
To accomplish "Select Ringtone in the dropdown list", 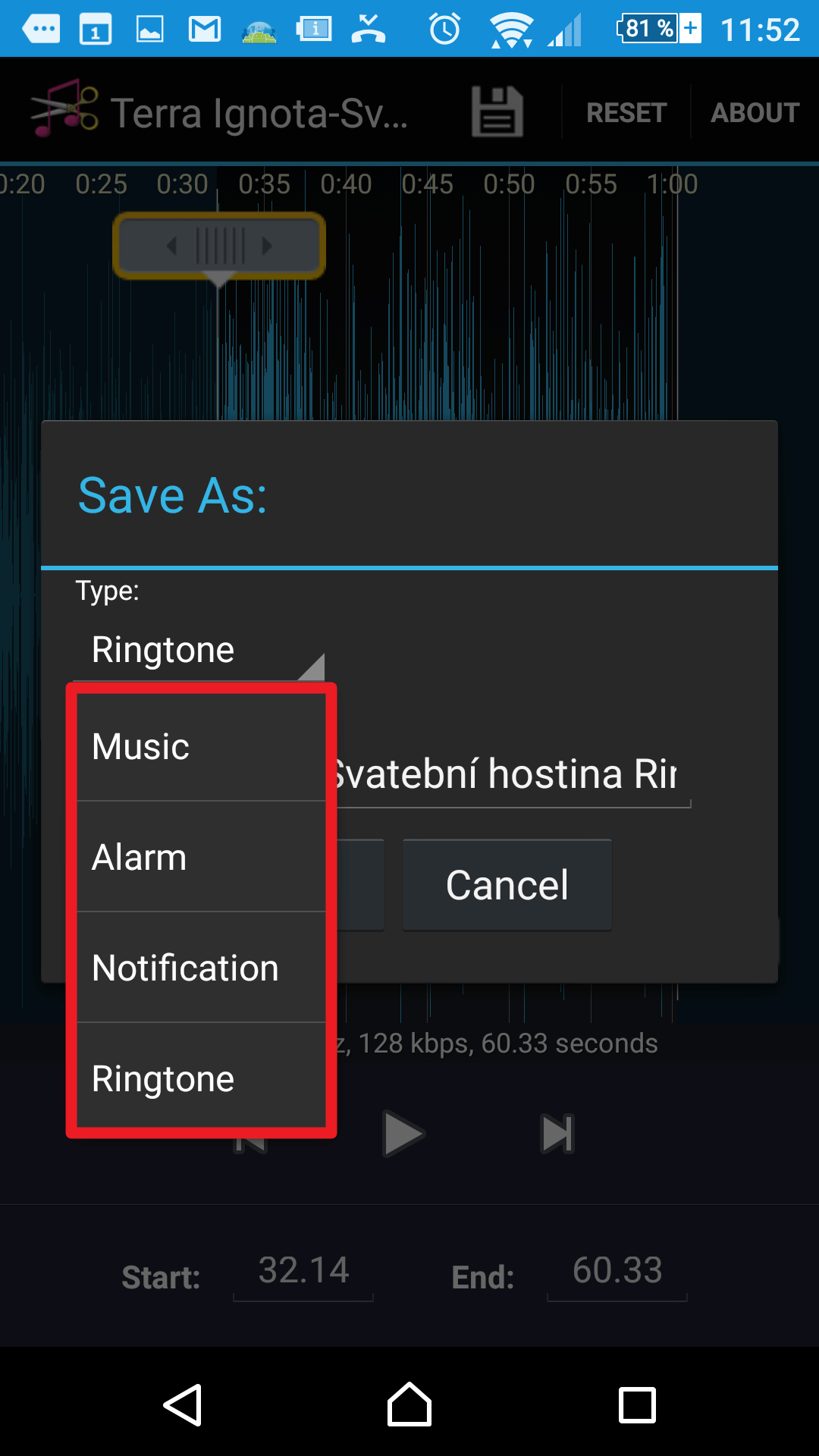I will pyautogui.click(x=202, y=1078).
